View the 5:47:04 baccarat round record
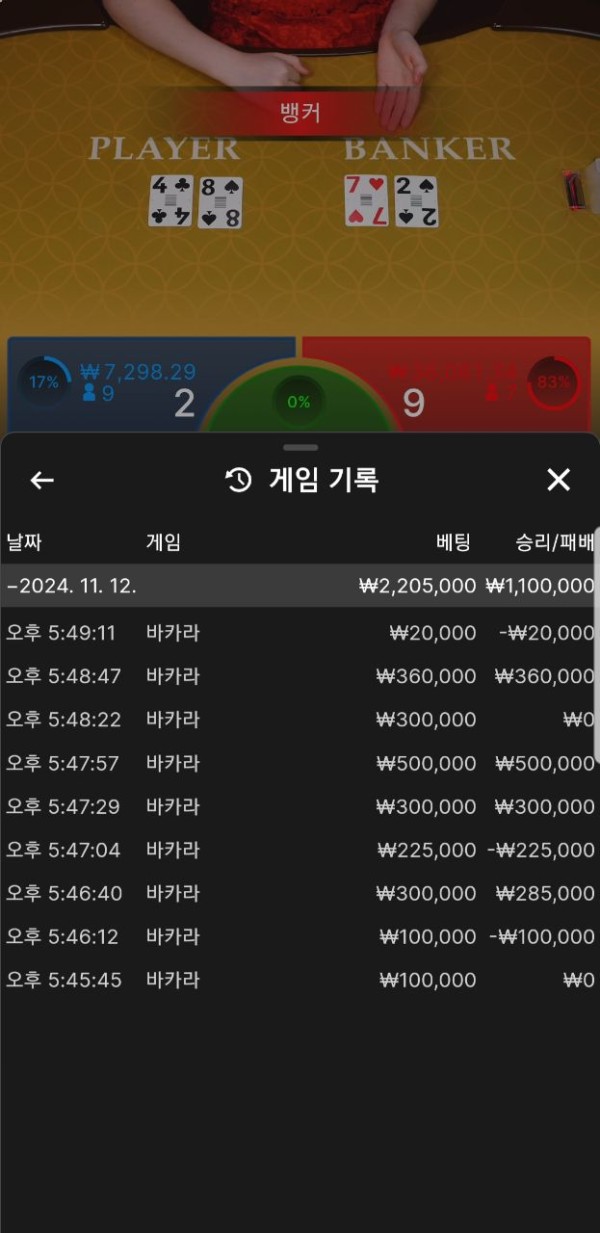 click(300, 850)
